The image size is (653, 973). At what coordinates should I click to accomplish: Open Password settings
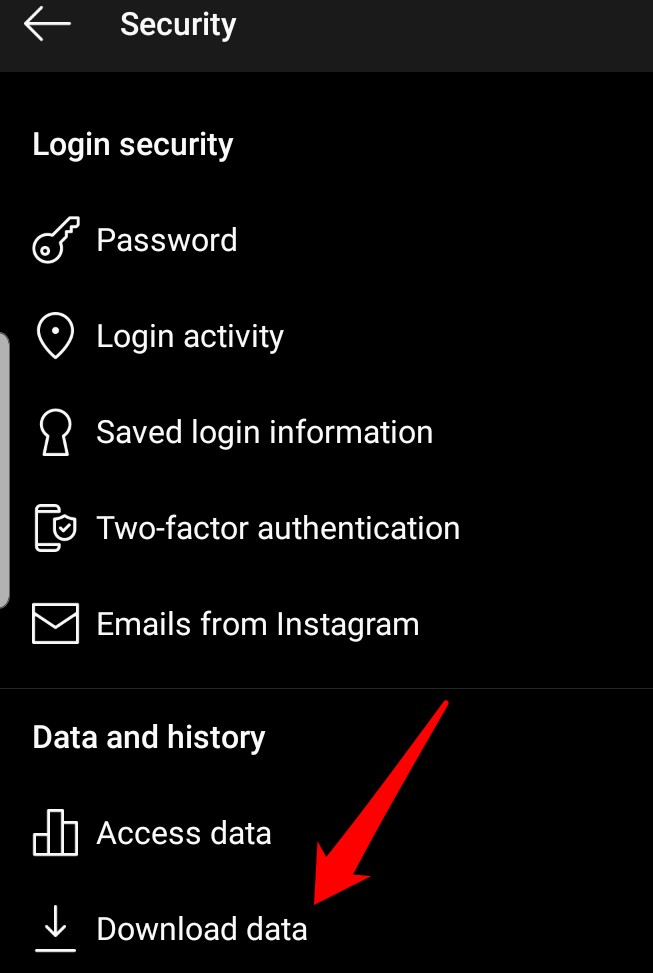[x=166, y=241]
